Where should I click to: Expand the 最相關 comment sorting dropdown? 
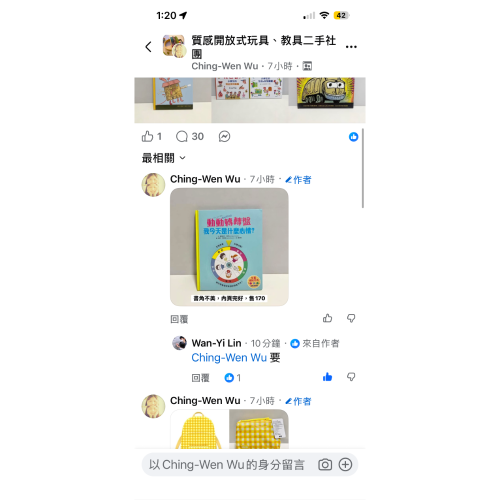point(163,158)
